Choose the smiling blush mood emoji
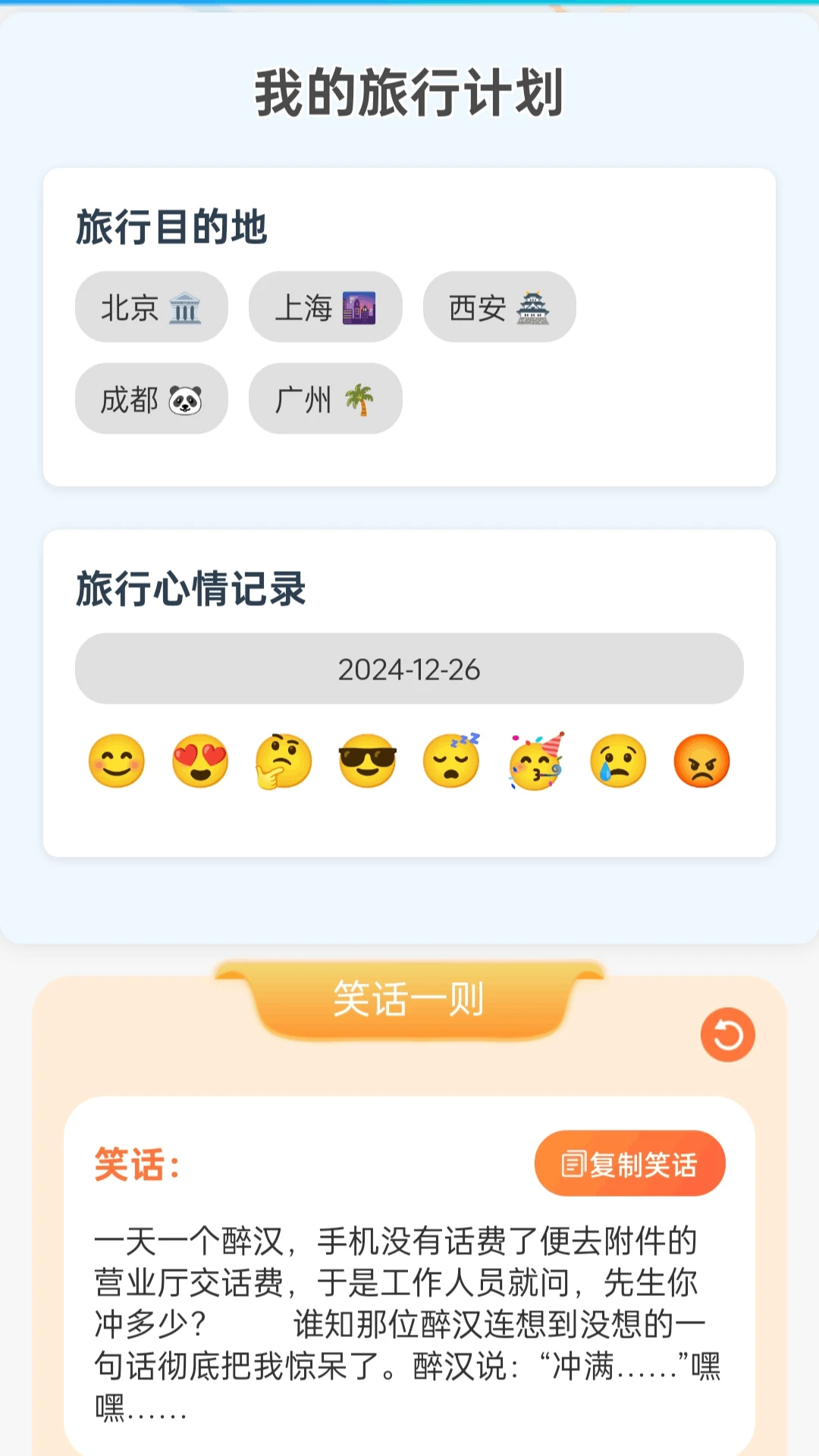819x1456 pixels. [117, 761]
